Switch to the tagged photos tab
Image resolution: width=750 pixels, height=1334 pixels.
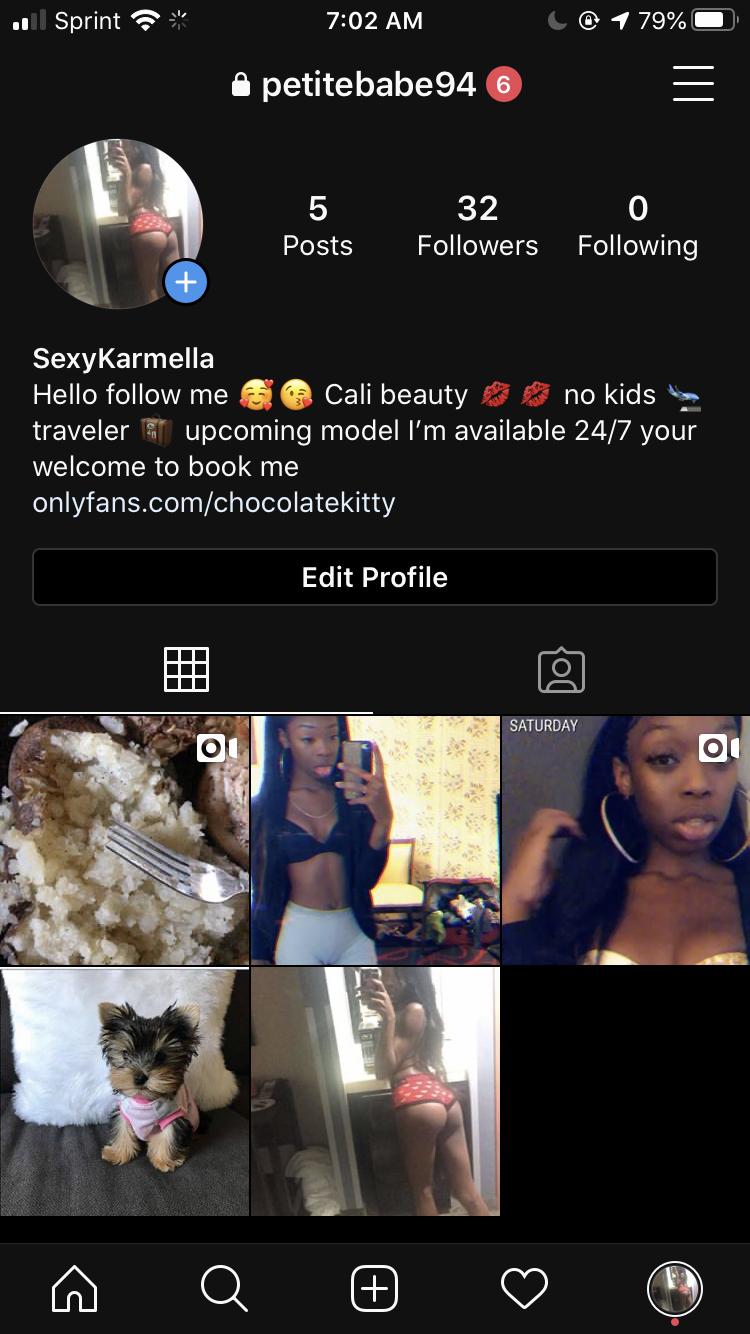(x=561, y=670)
